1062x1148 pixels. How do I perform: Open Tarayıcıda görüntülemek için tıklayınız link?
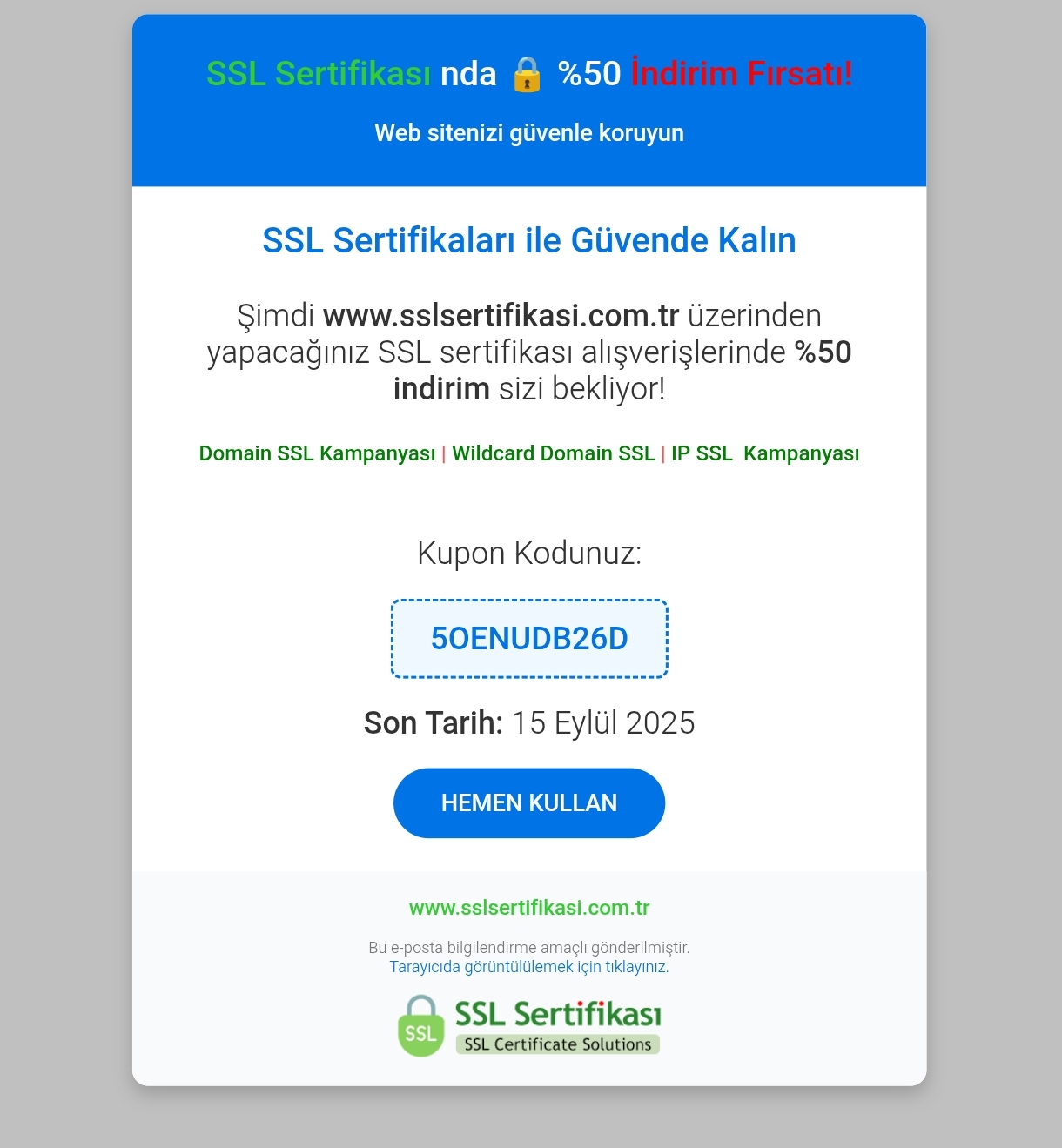[x=529, y=967]
